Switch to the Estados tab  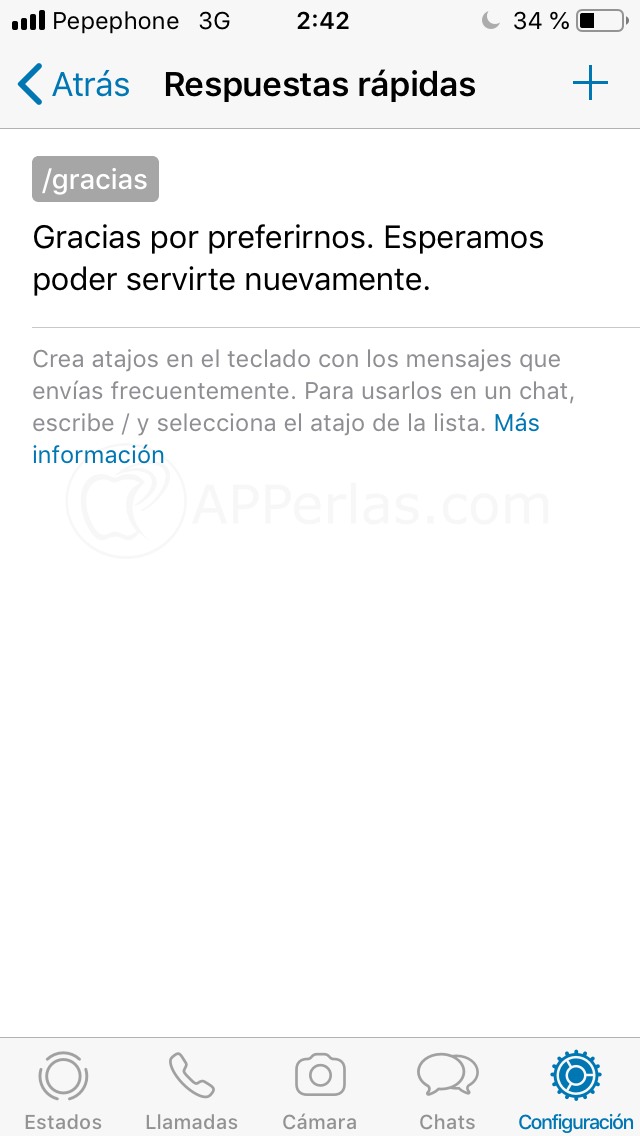click(63, 1090)
